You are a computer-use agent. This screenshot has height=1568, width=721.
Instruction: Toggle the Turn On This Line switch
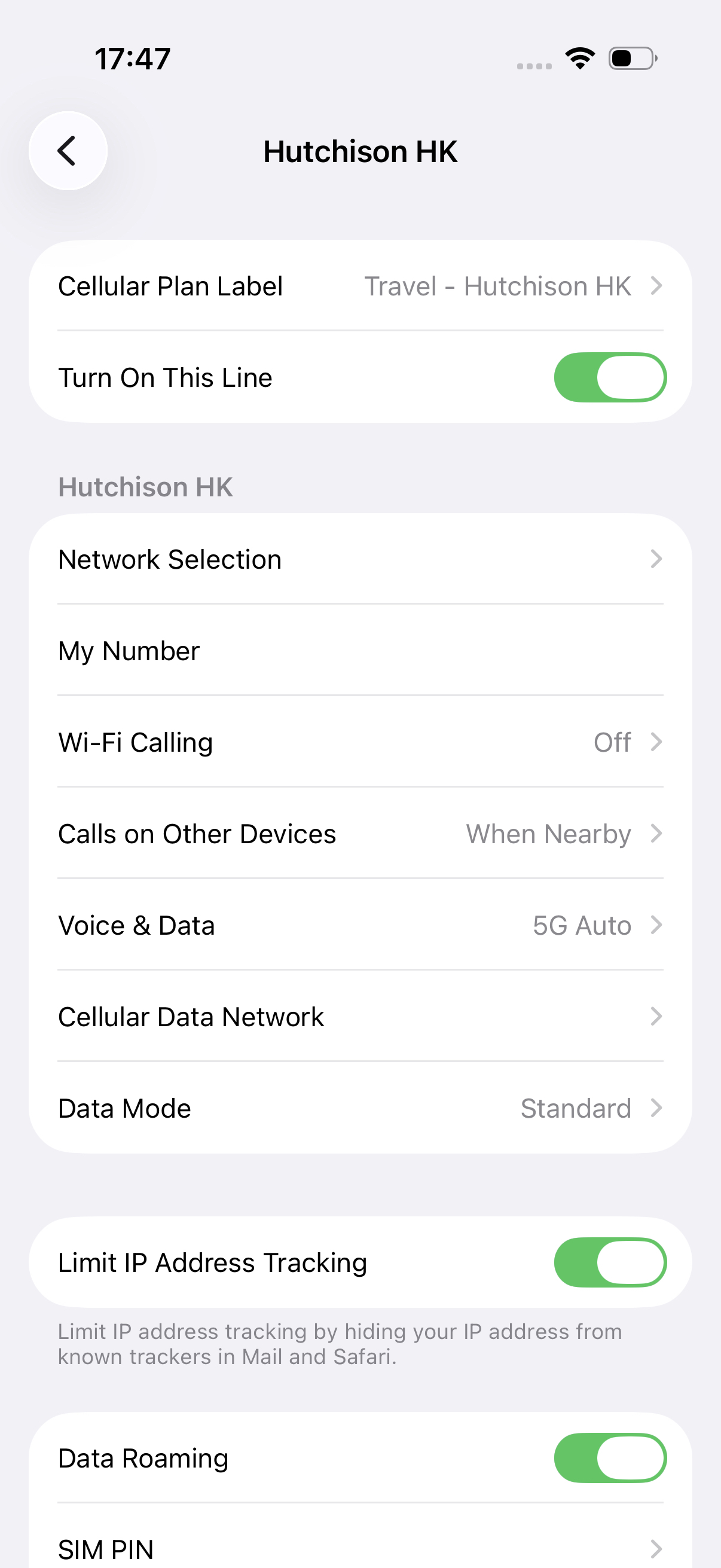609,377
